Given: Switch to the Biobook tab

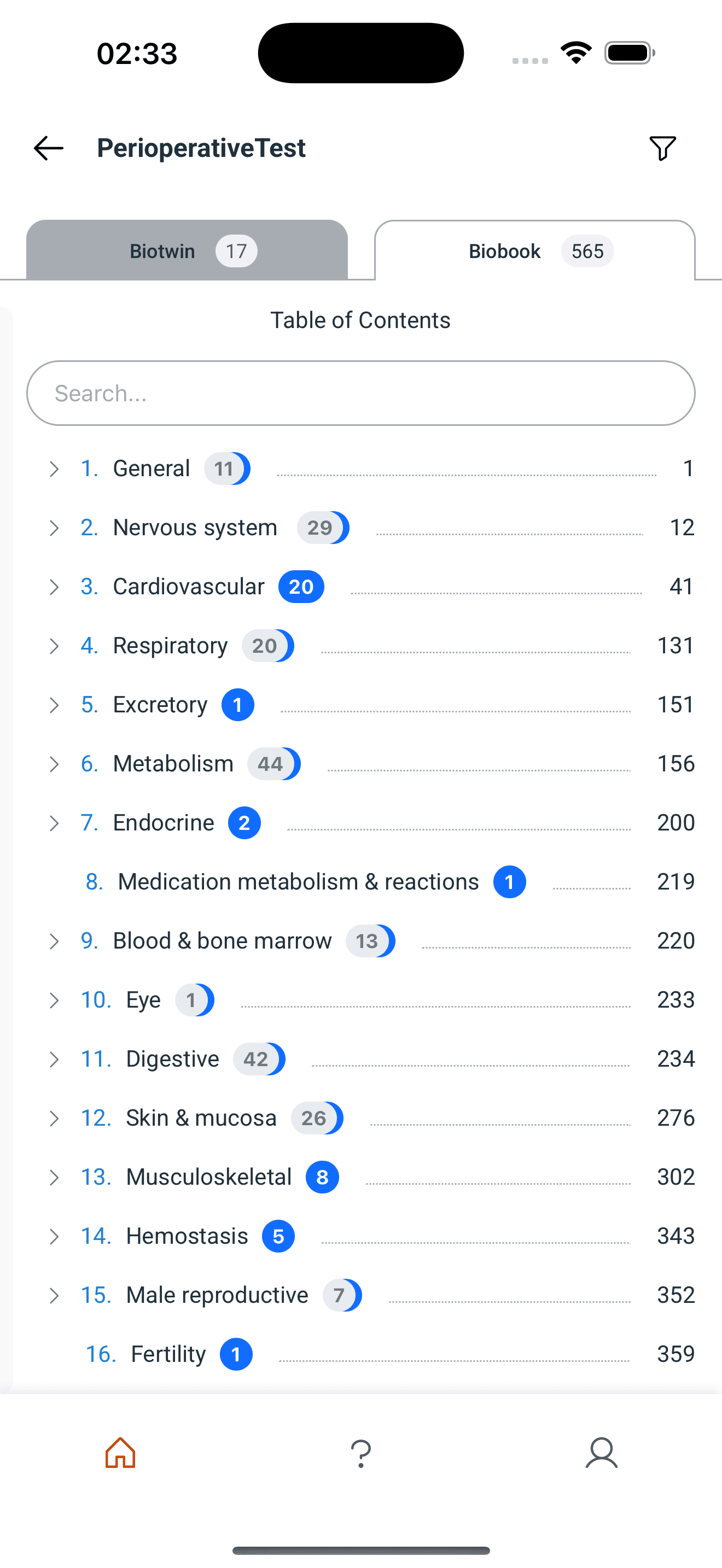Looking at the screenshot, I should 535,250.
